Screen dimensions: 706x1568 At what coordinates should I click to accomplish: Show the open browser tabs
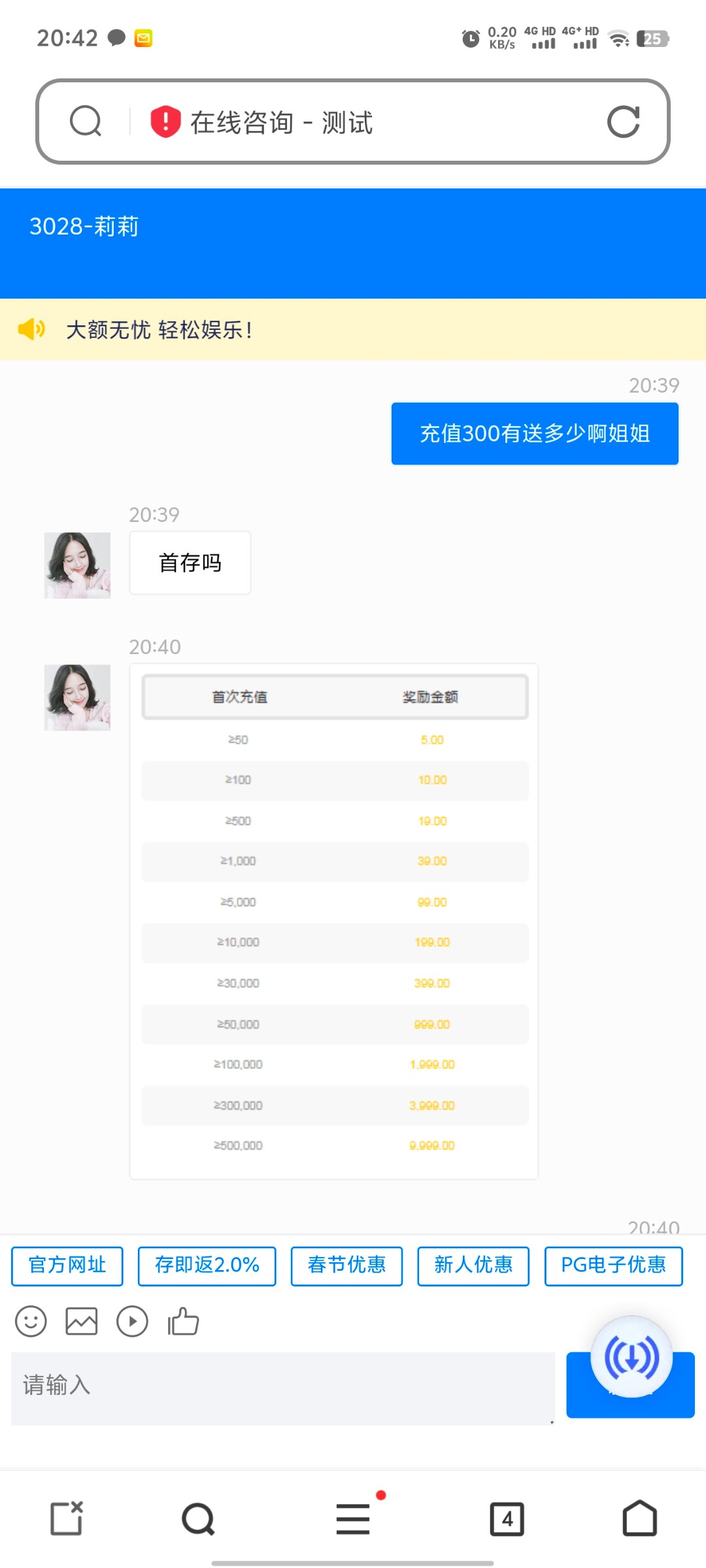coord(507,1519)
